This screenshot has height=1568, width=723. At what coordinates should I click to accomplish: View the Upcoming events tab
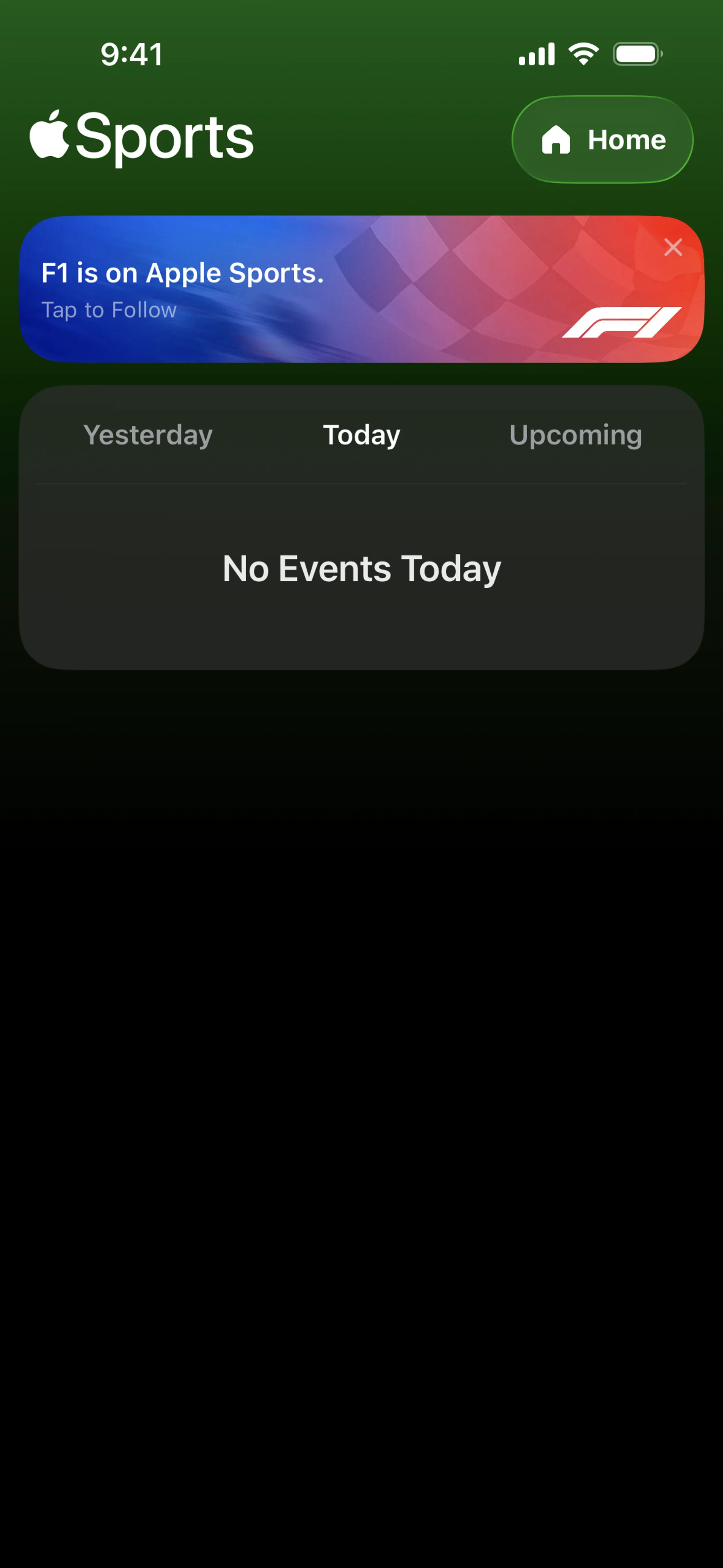pos(575,435)
